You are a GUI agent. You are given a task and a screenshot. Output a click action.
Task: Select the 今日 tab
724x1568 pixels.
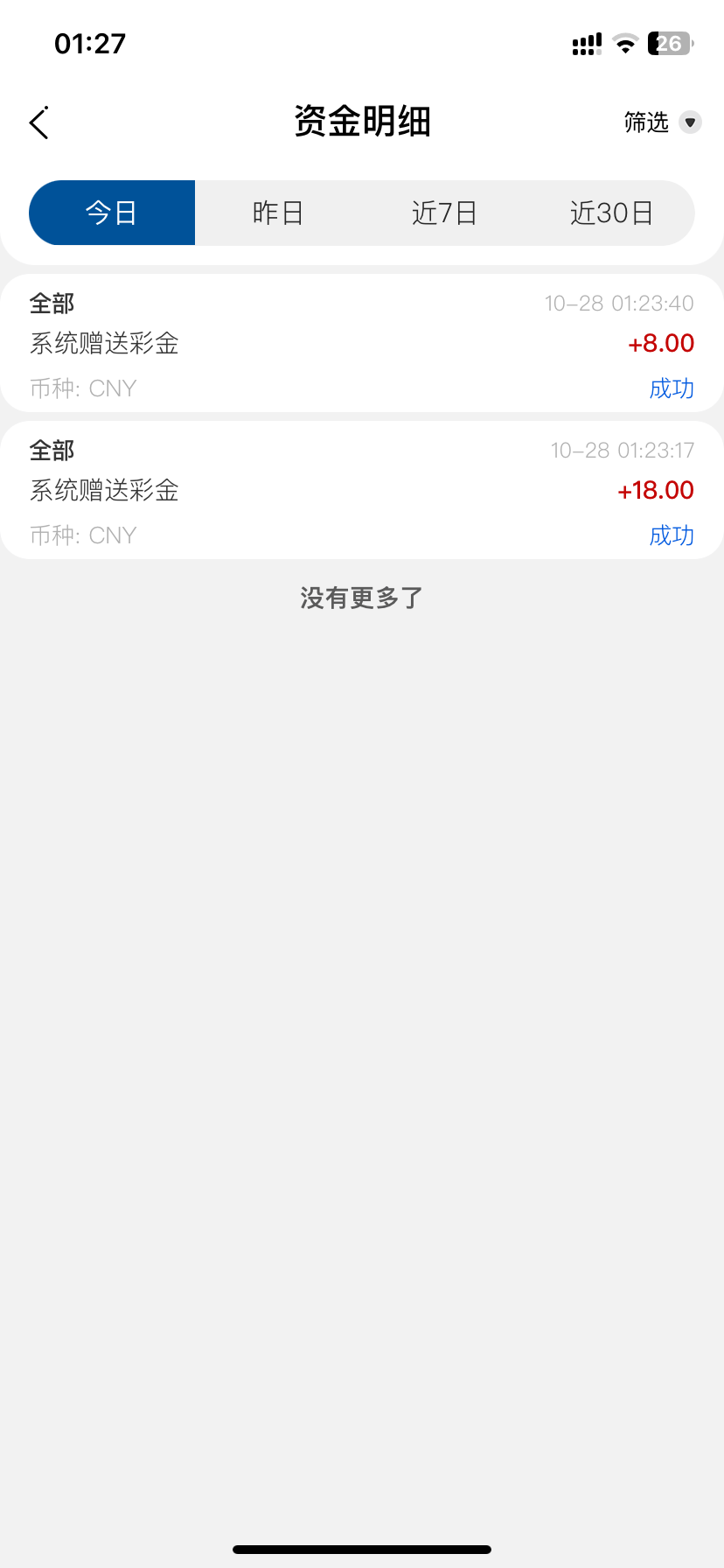tap(112, 213)
